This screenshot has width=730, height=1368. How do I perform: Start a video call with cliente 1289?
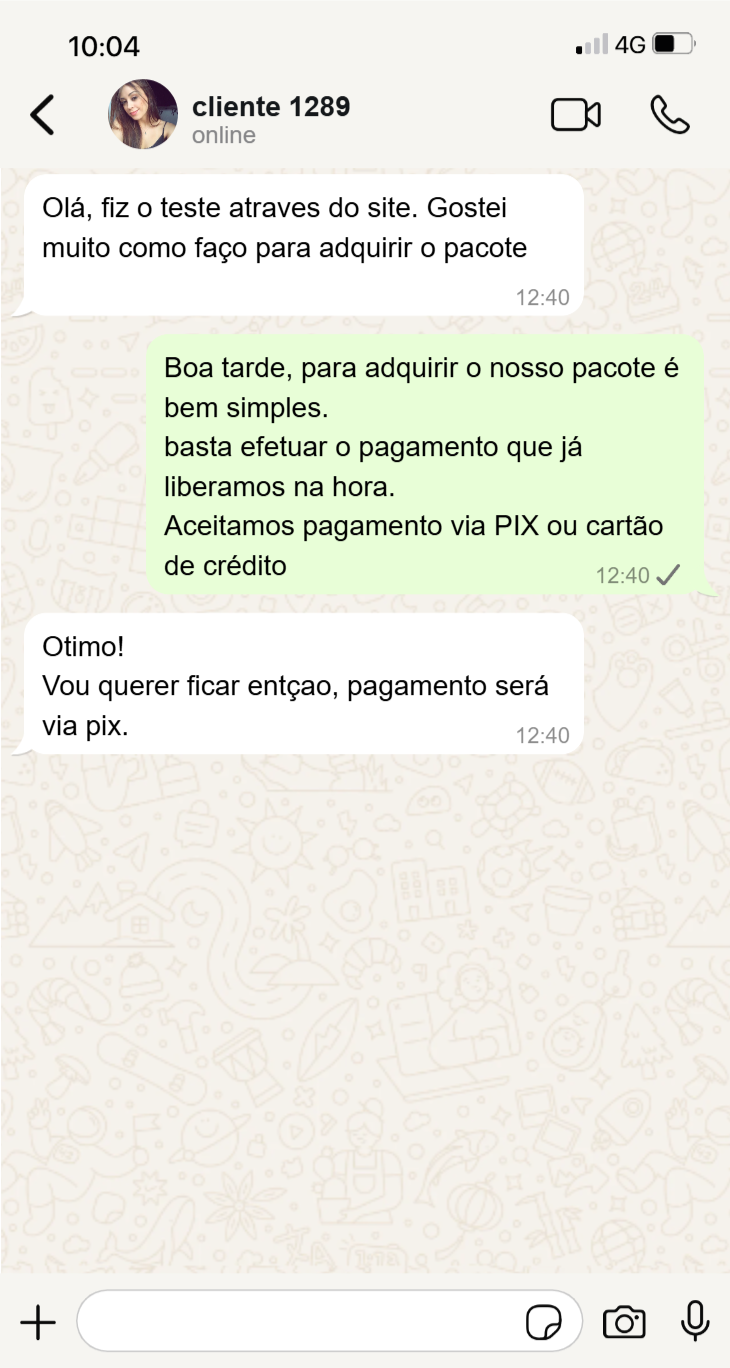click(x=576, y=115)
